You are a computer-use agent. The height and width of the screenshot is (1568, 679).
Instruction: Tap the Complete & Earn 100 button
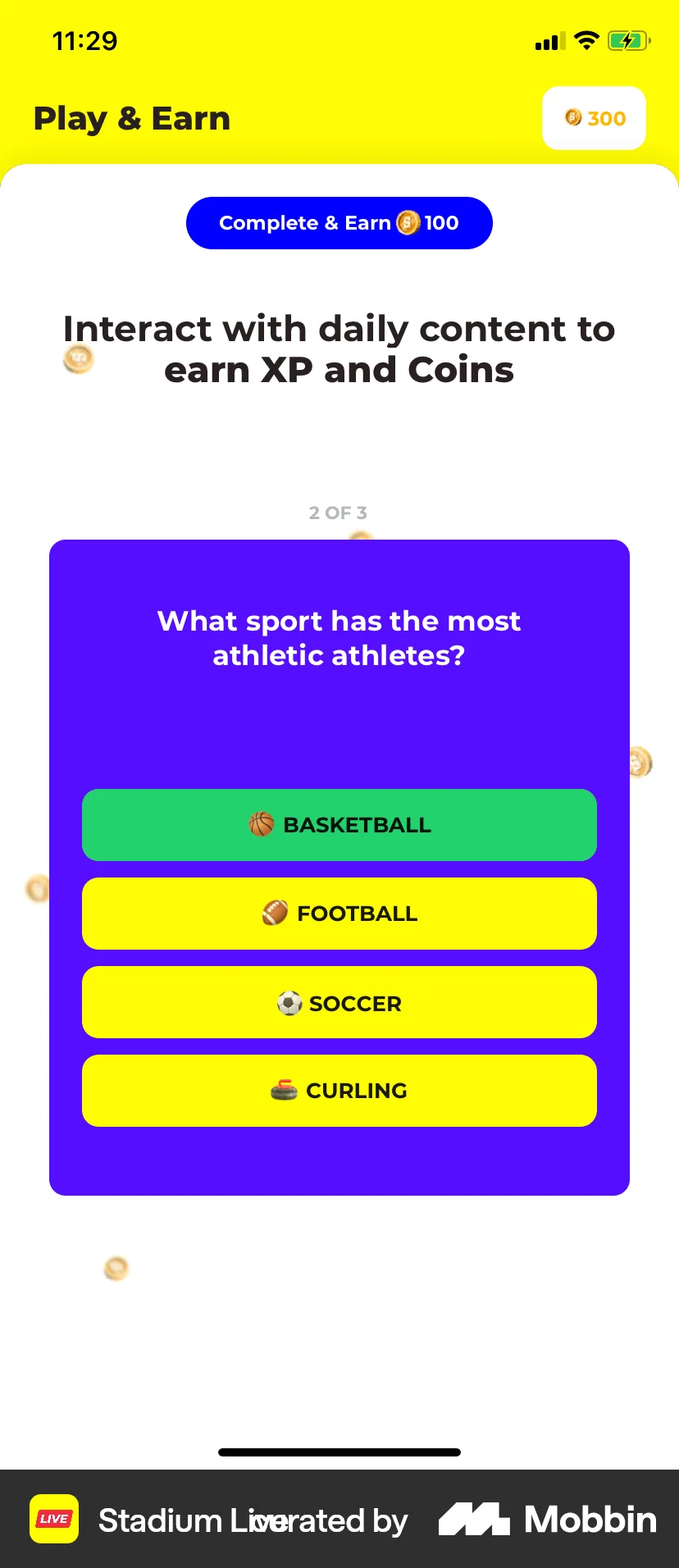coord(339,223)
